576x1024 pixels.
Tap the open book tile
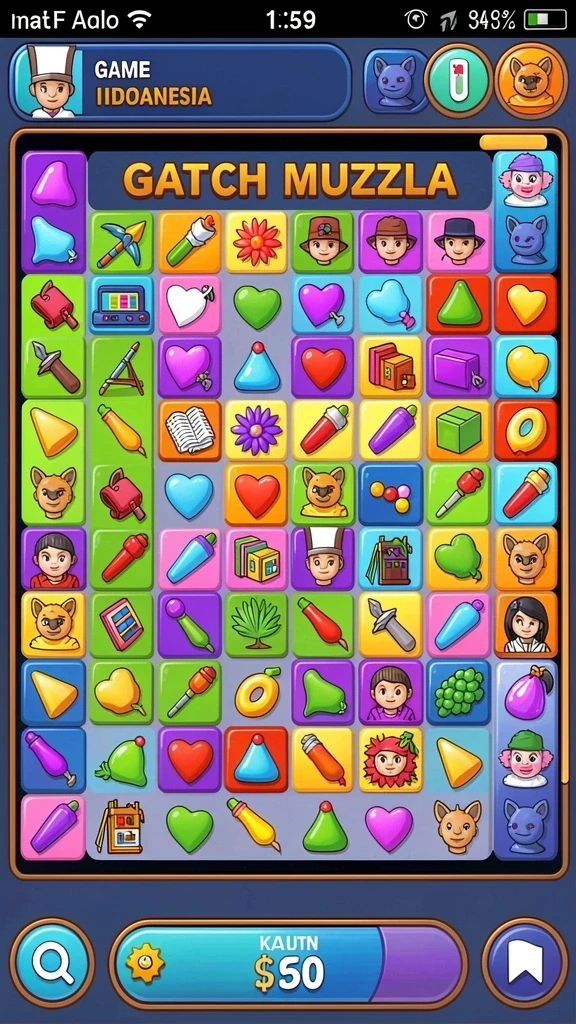(x=190, y=430)
